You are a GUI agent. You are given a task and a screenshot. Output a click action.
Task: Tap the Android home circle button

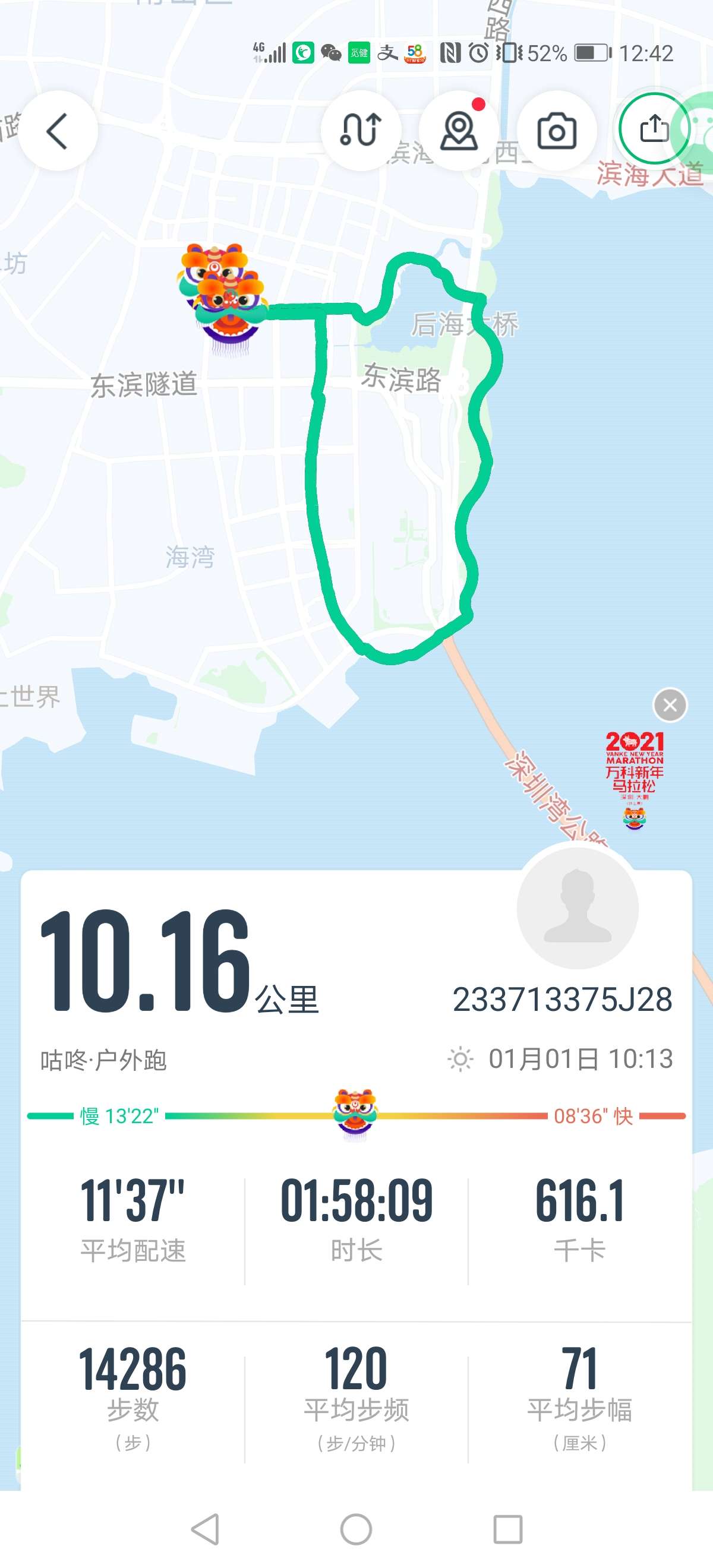click(356, 1528)
